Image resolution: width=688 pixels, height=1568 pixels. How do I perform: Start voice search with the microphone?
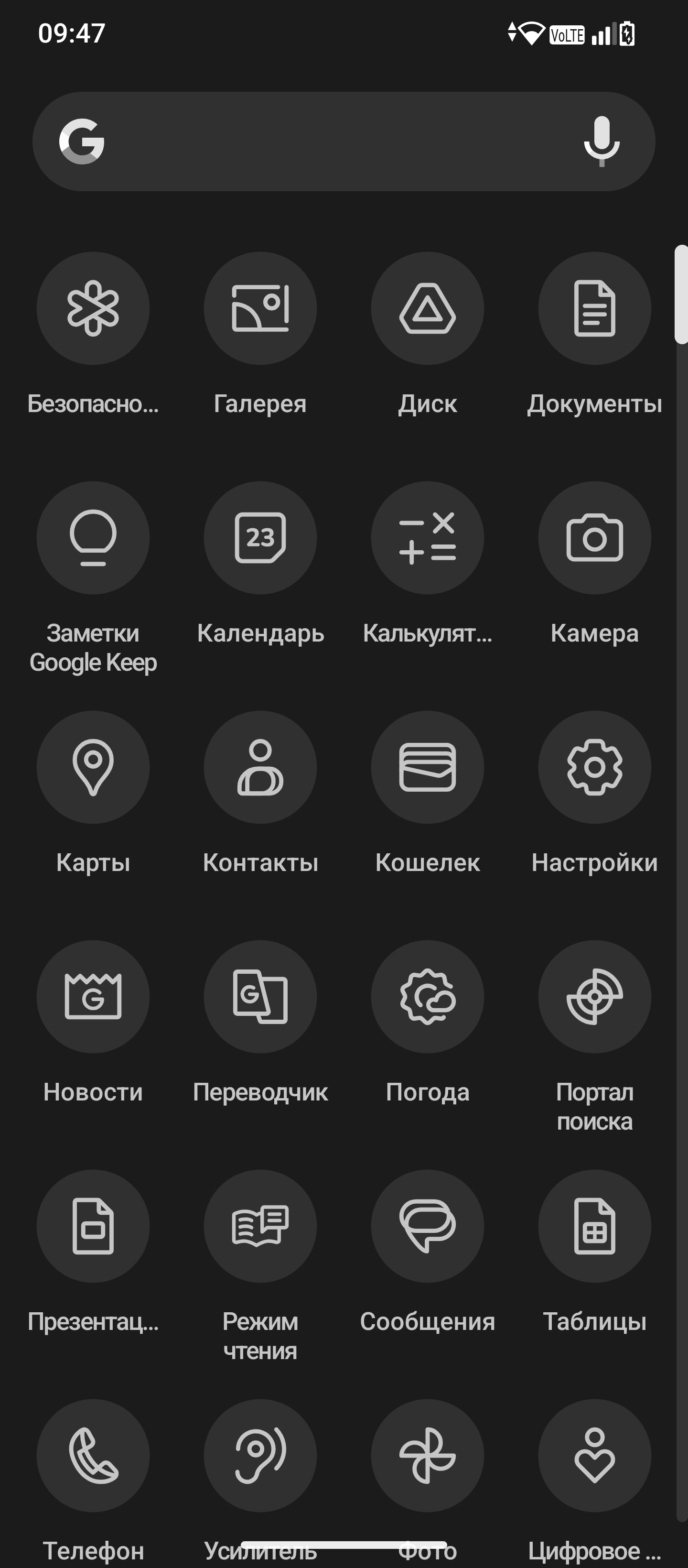pyautogui.click(x=601, y=141)
